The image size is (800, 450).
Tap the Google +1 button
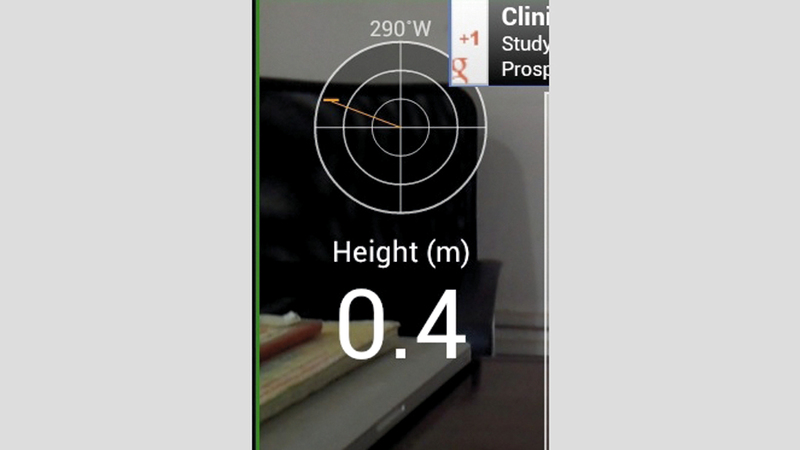pyautogui.click(x=469, y=42)
